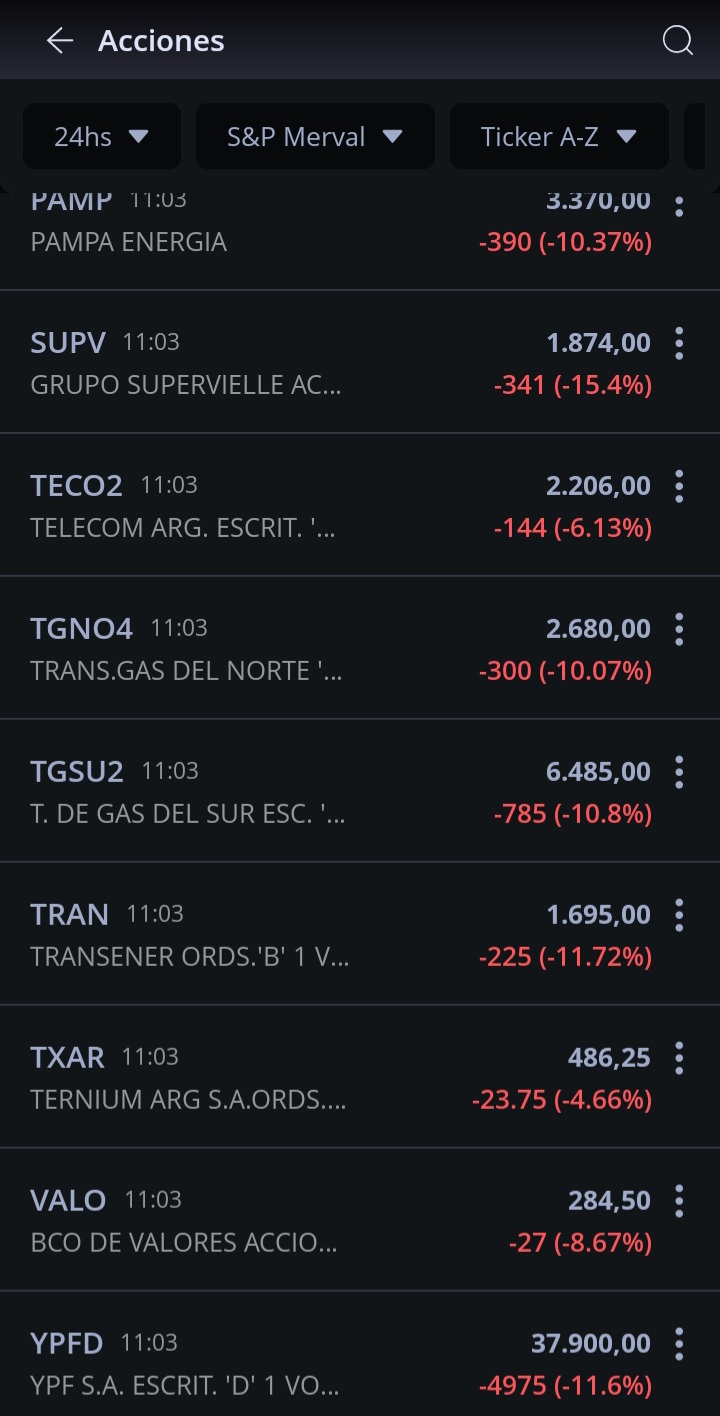Open TGSU2 T. de Gas del Sur

coord(300,792)
